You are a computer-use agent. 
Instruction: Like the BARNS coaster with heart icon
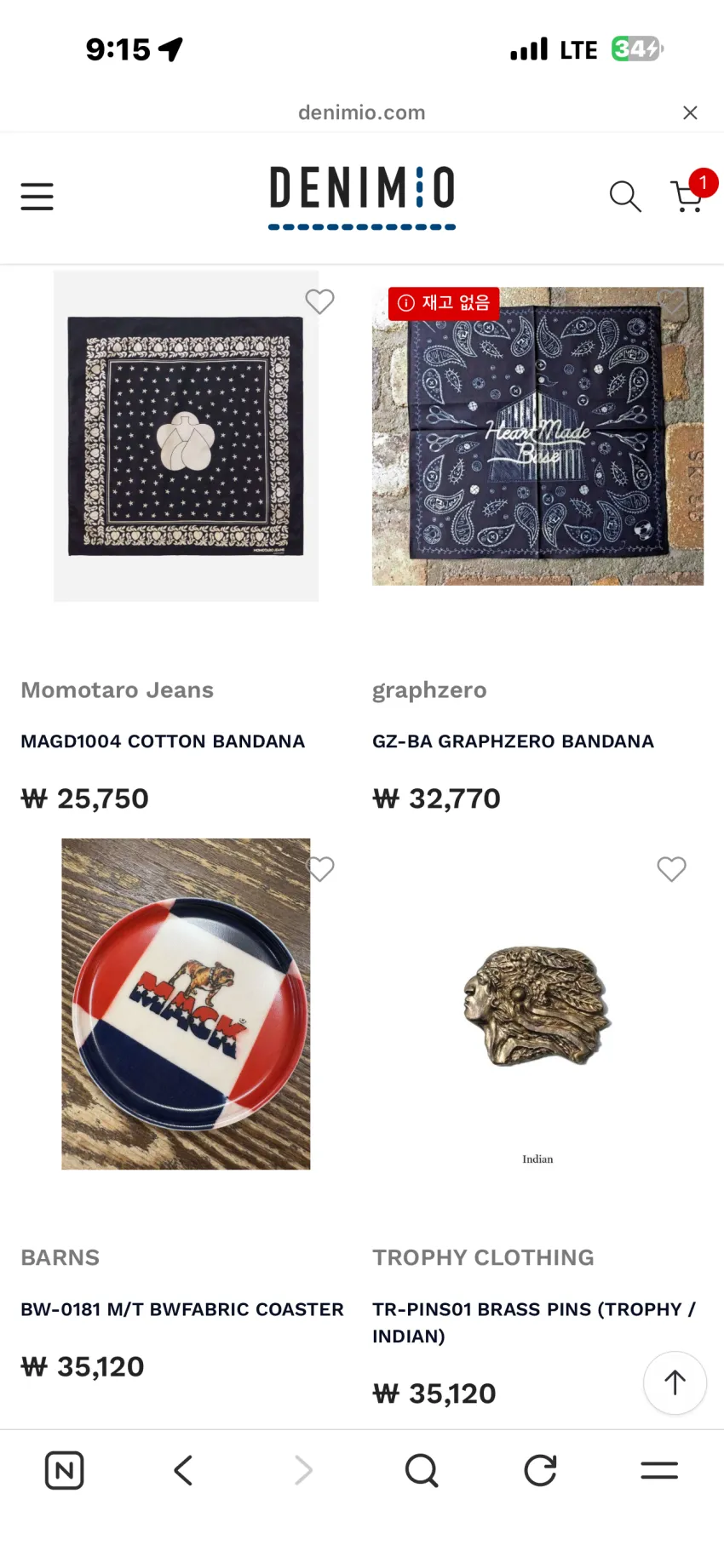321,869
